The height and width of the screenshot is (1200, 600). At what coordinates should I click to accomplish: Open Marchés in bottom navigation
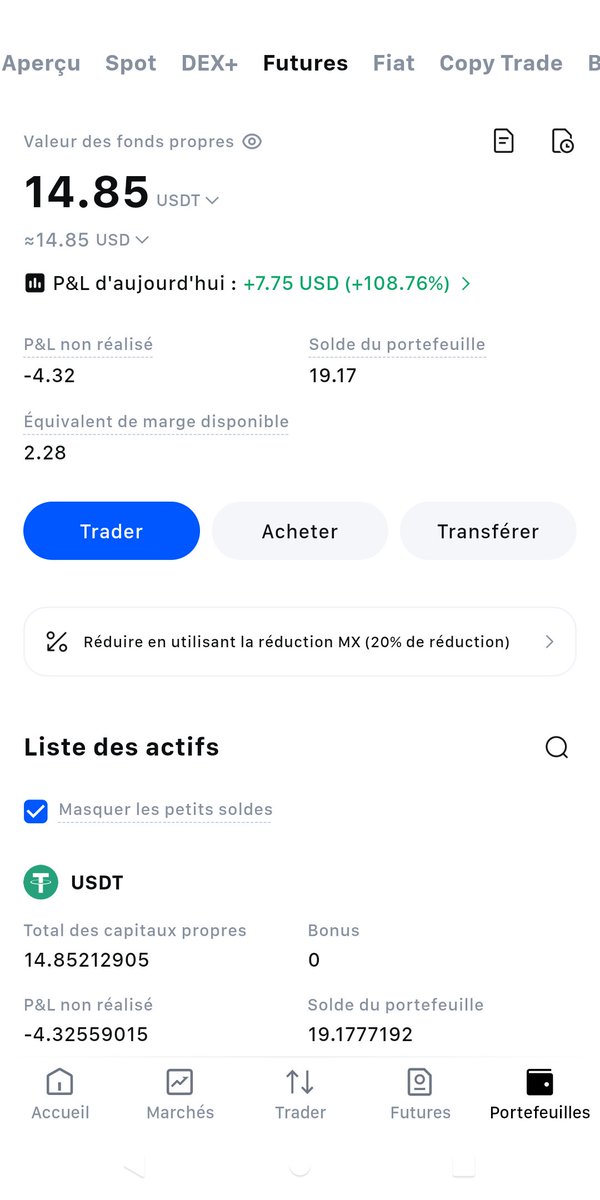tap(180, 1094)
